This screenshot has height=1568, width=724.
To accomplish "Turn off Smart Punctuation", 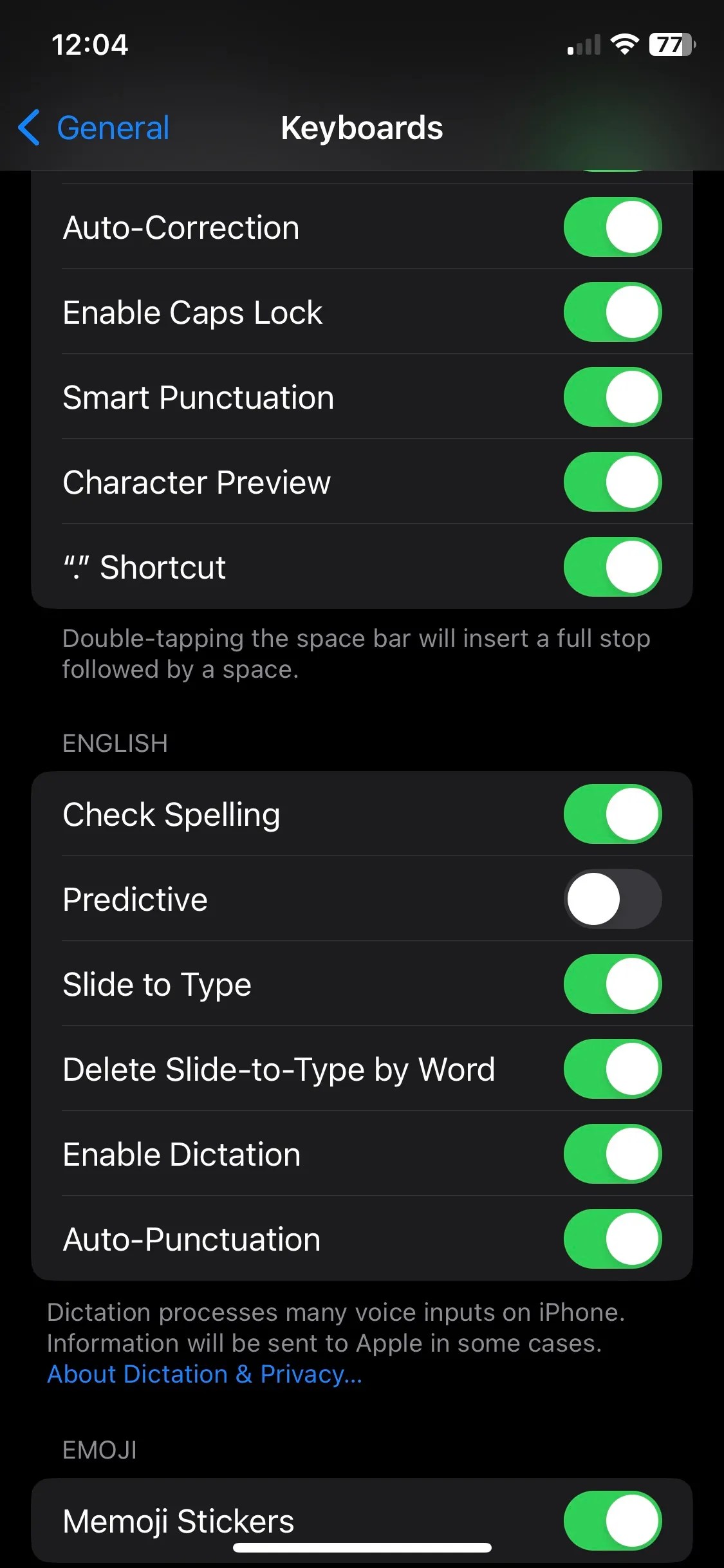I will 611,397.
